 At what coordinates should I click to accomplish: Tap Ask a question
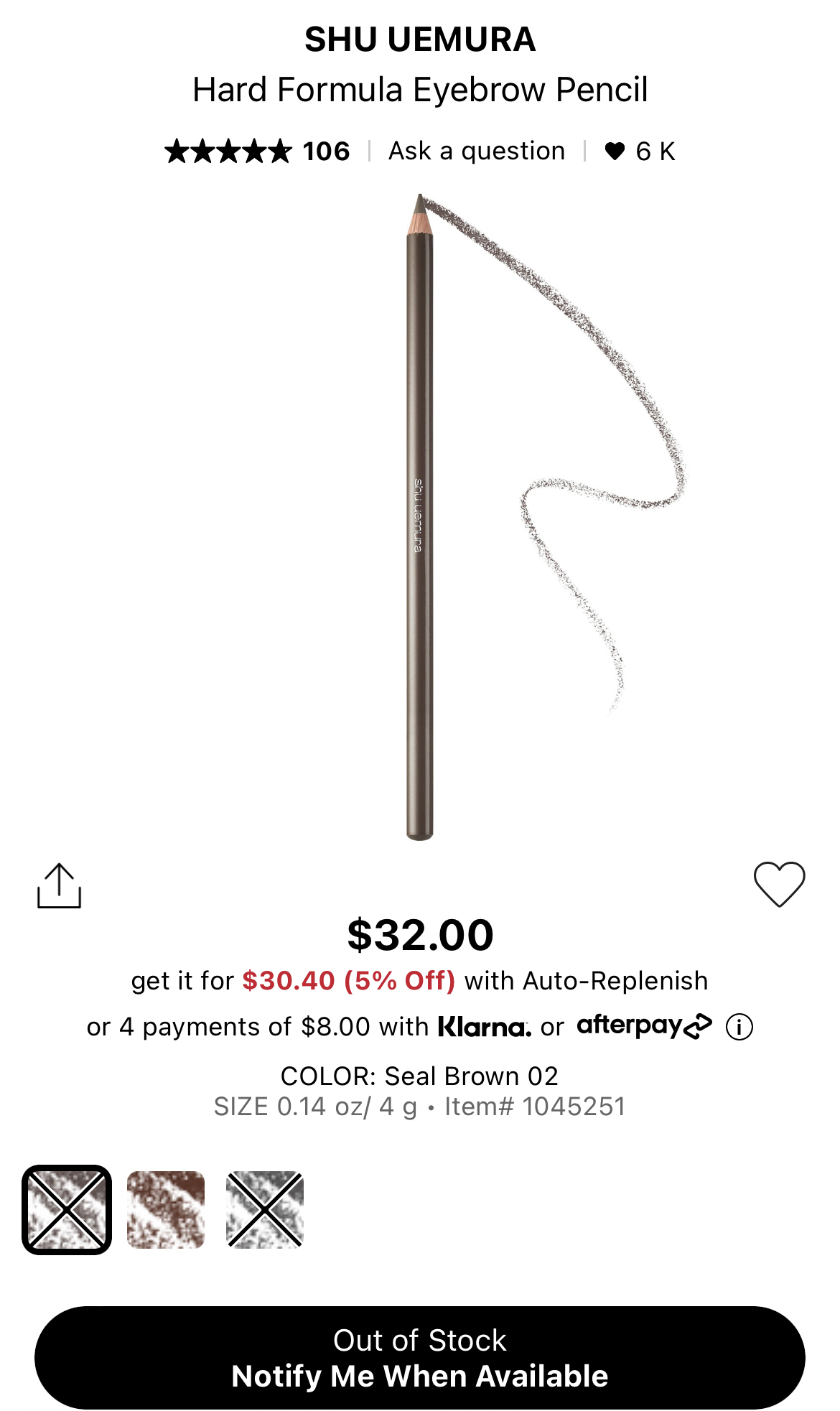click(477, 152)
